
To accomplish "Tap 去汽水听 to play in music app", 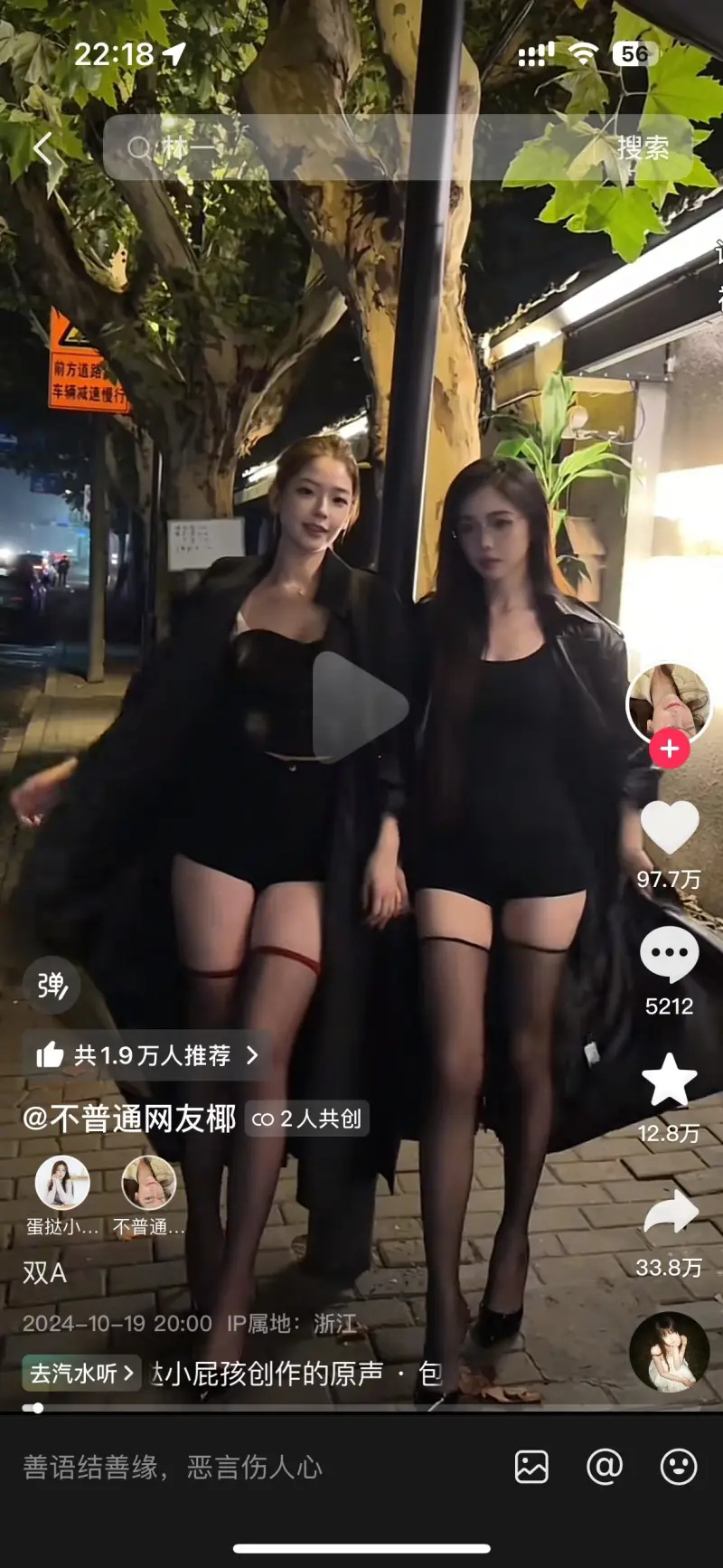I will tap(81, 1374).
